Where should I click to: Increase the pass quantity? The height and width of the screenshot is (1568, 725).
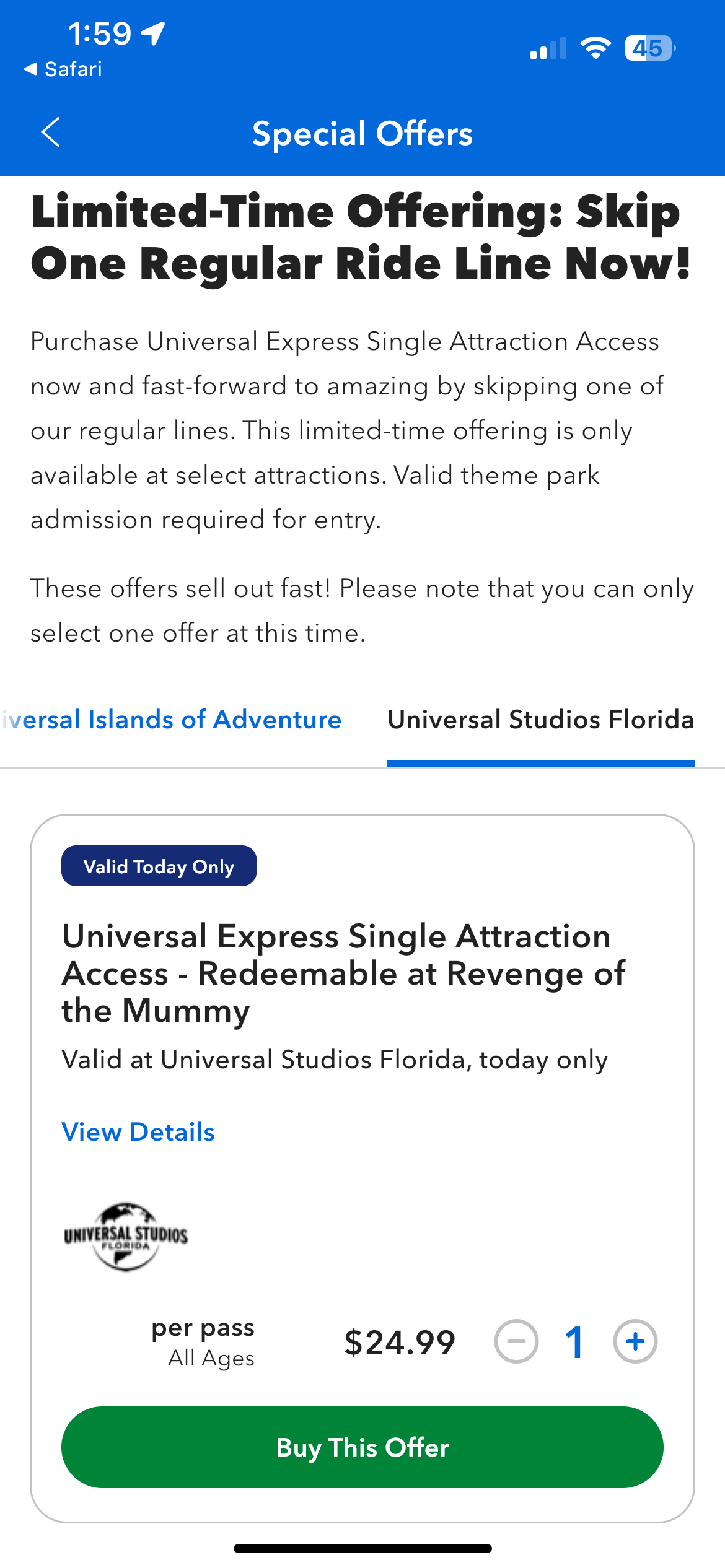pyautogui.click(x=635, y=1341)
